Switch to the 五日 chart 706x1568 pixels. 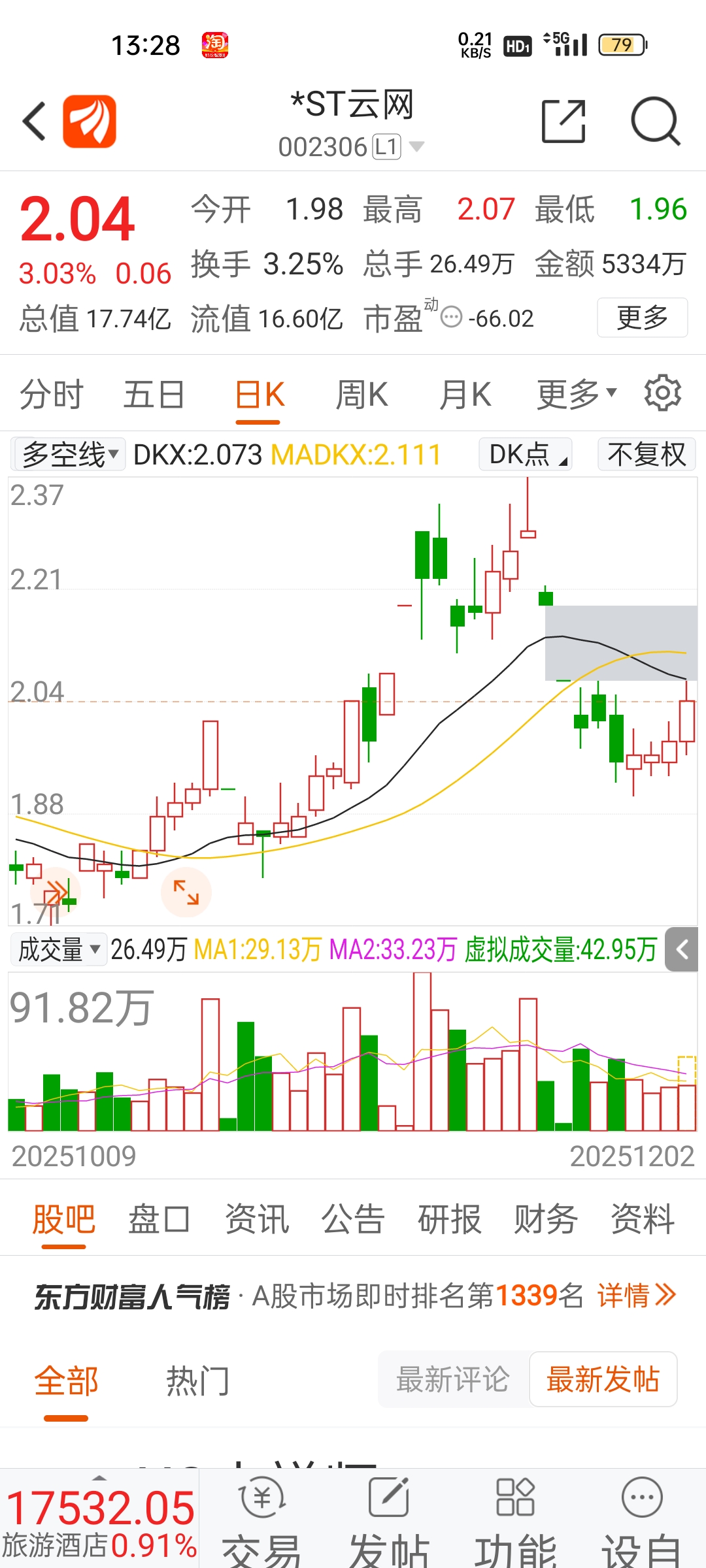pos(154,395)
